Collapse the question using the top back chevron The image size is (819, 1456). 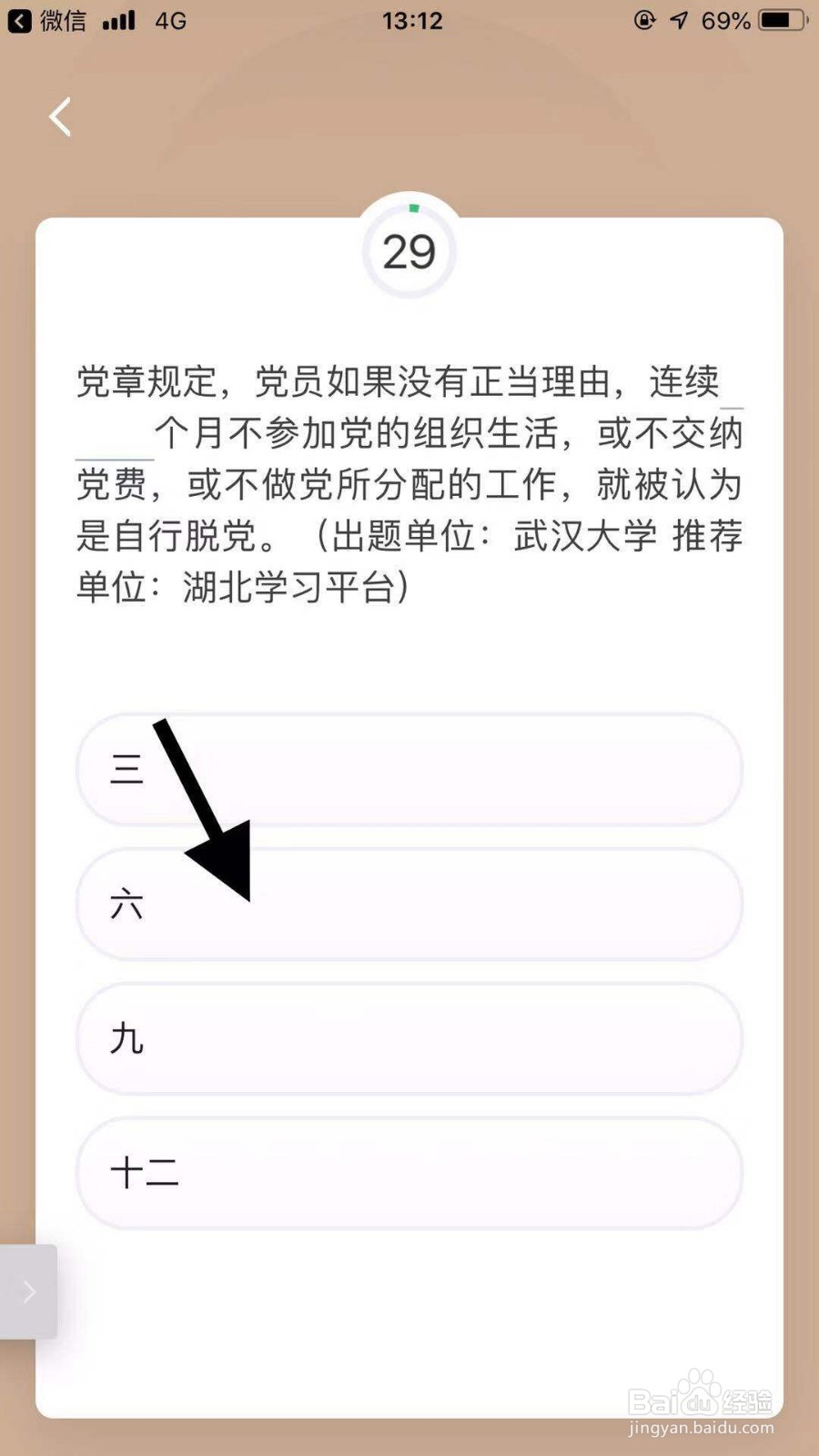[x=60, y=116]
